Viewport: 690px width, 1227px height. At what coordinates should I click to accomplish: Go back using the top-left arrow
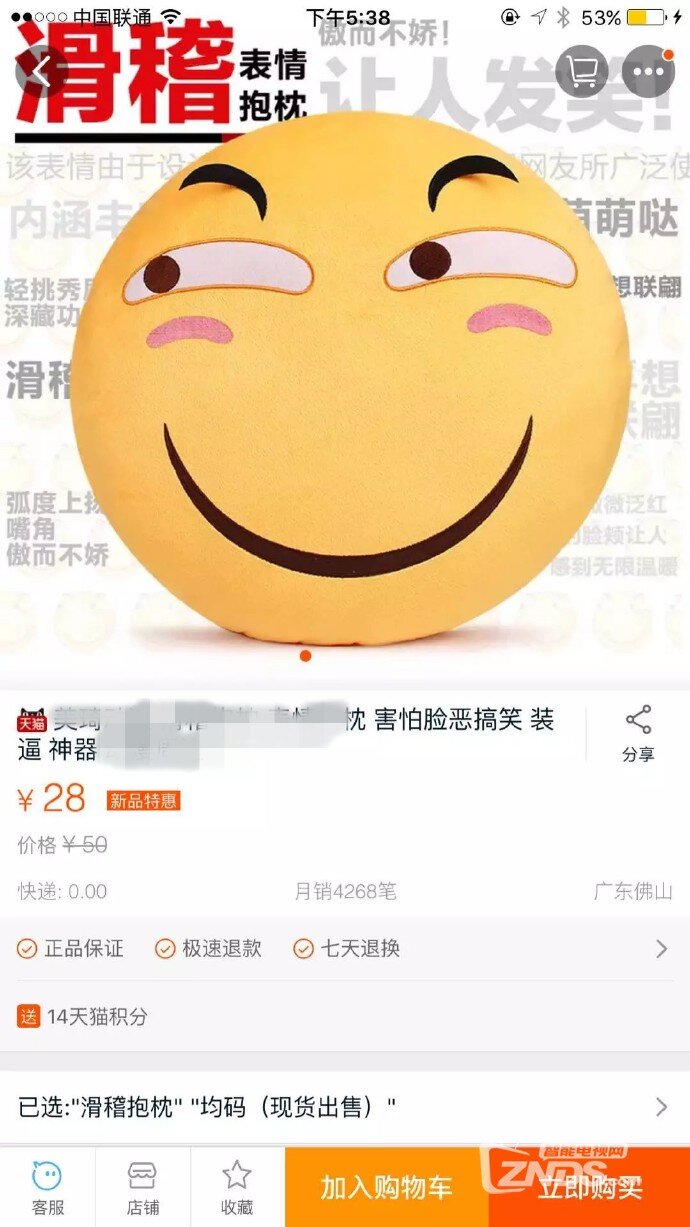(x=41, y=70)
